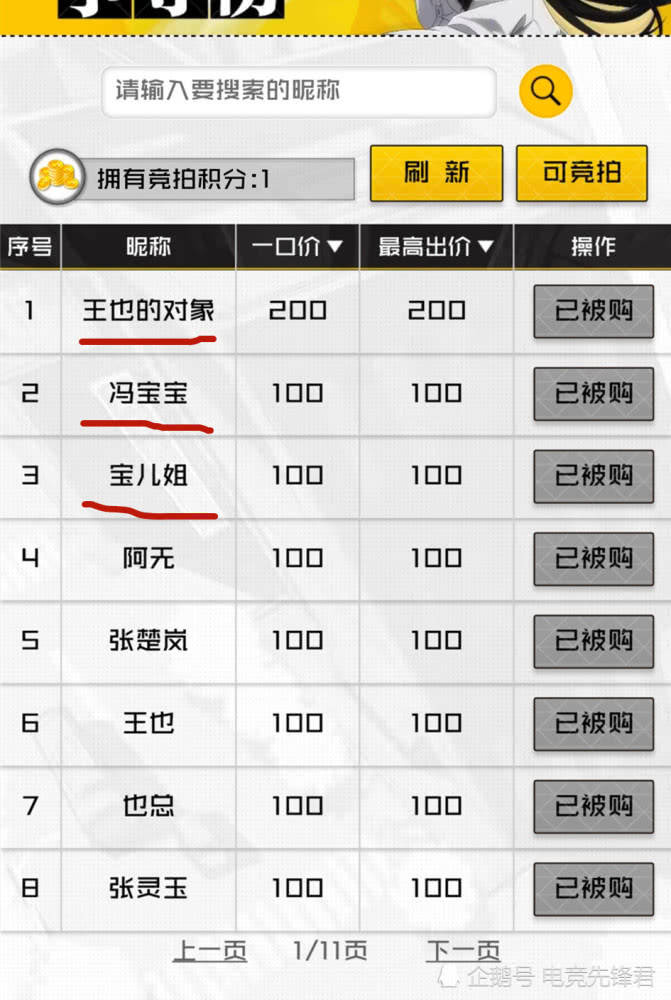Tap 已被购 button for 阿无

pyautogui.click(x=593, y=559)
